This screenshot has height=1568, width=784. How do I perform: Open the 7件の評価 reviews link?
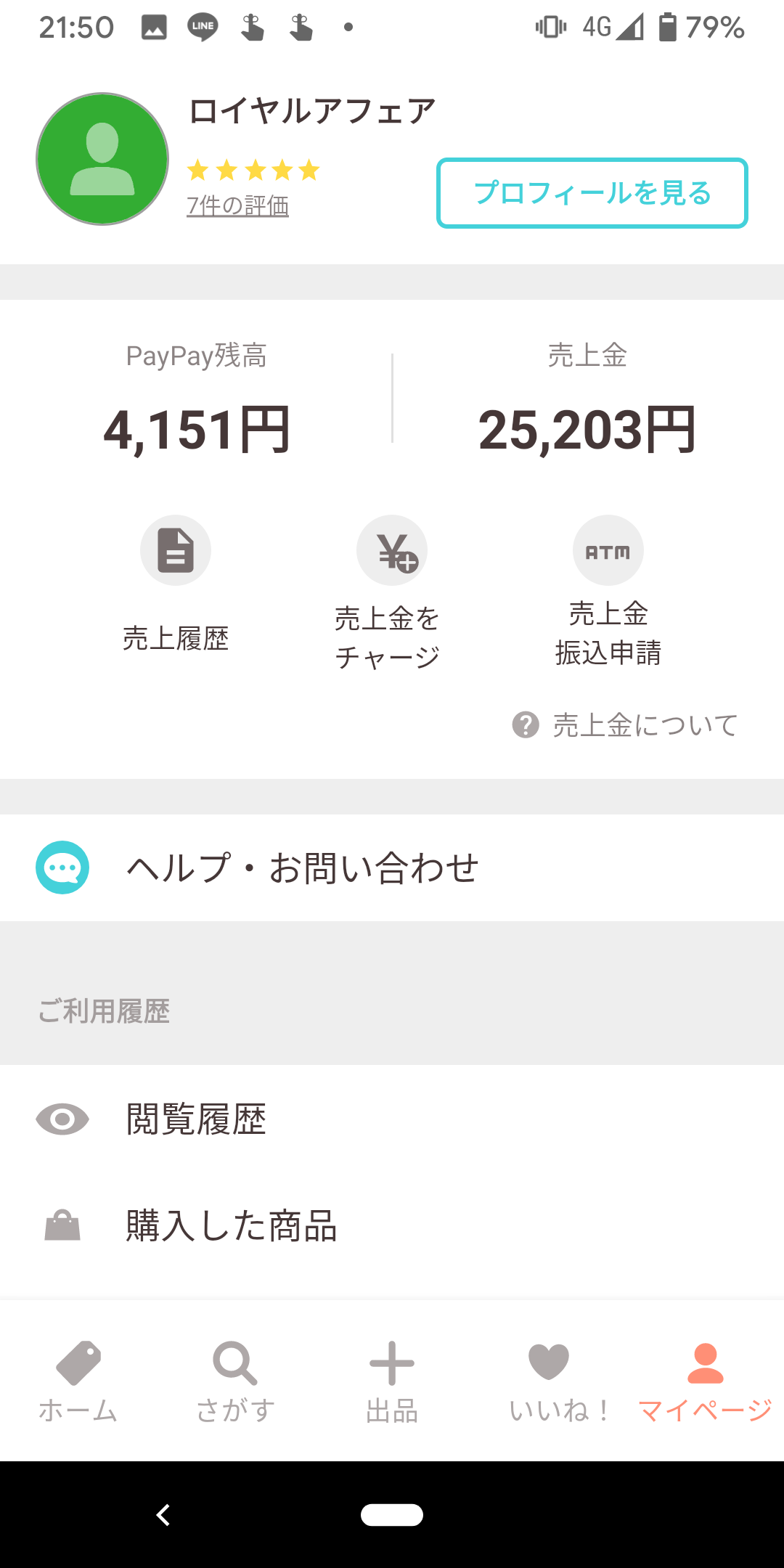[237, 205]
